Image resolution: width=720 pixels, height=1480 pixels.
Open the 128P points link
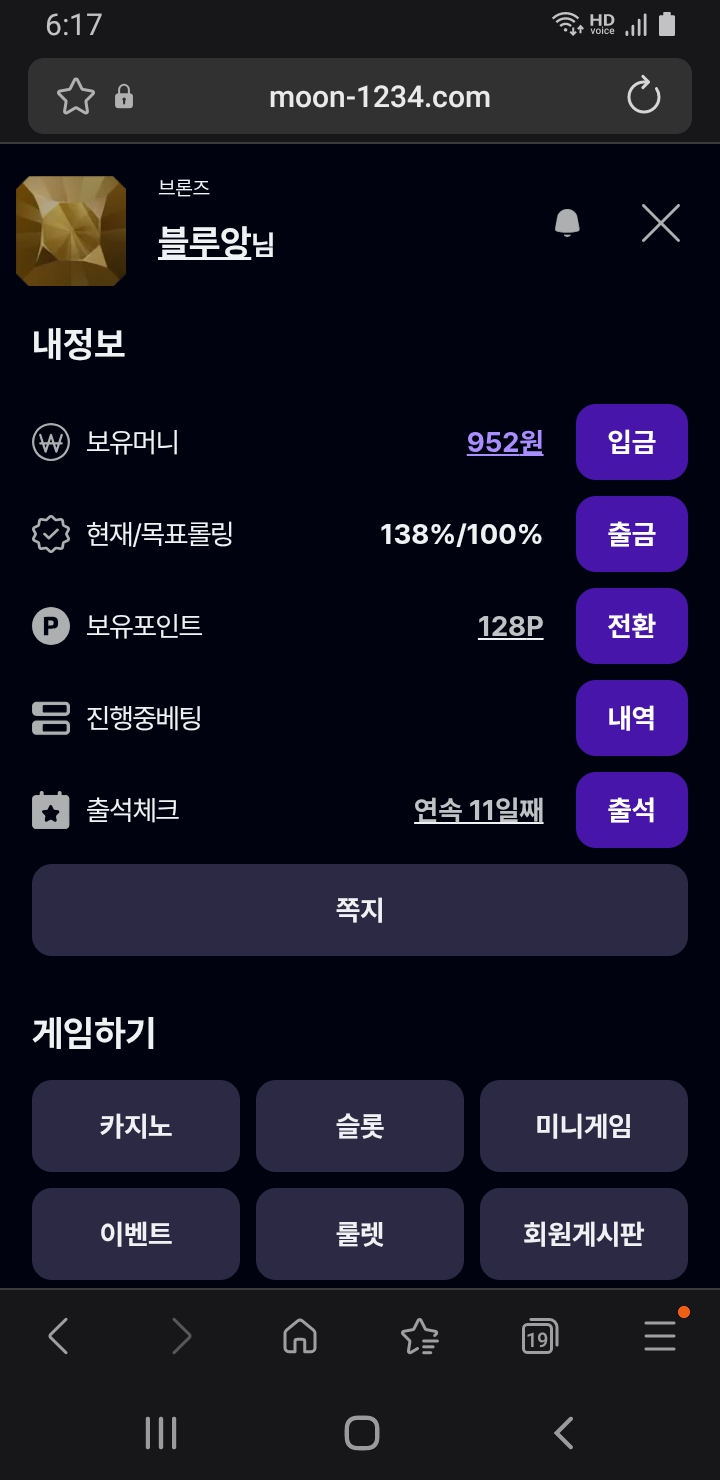pos(510,626)
